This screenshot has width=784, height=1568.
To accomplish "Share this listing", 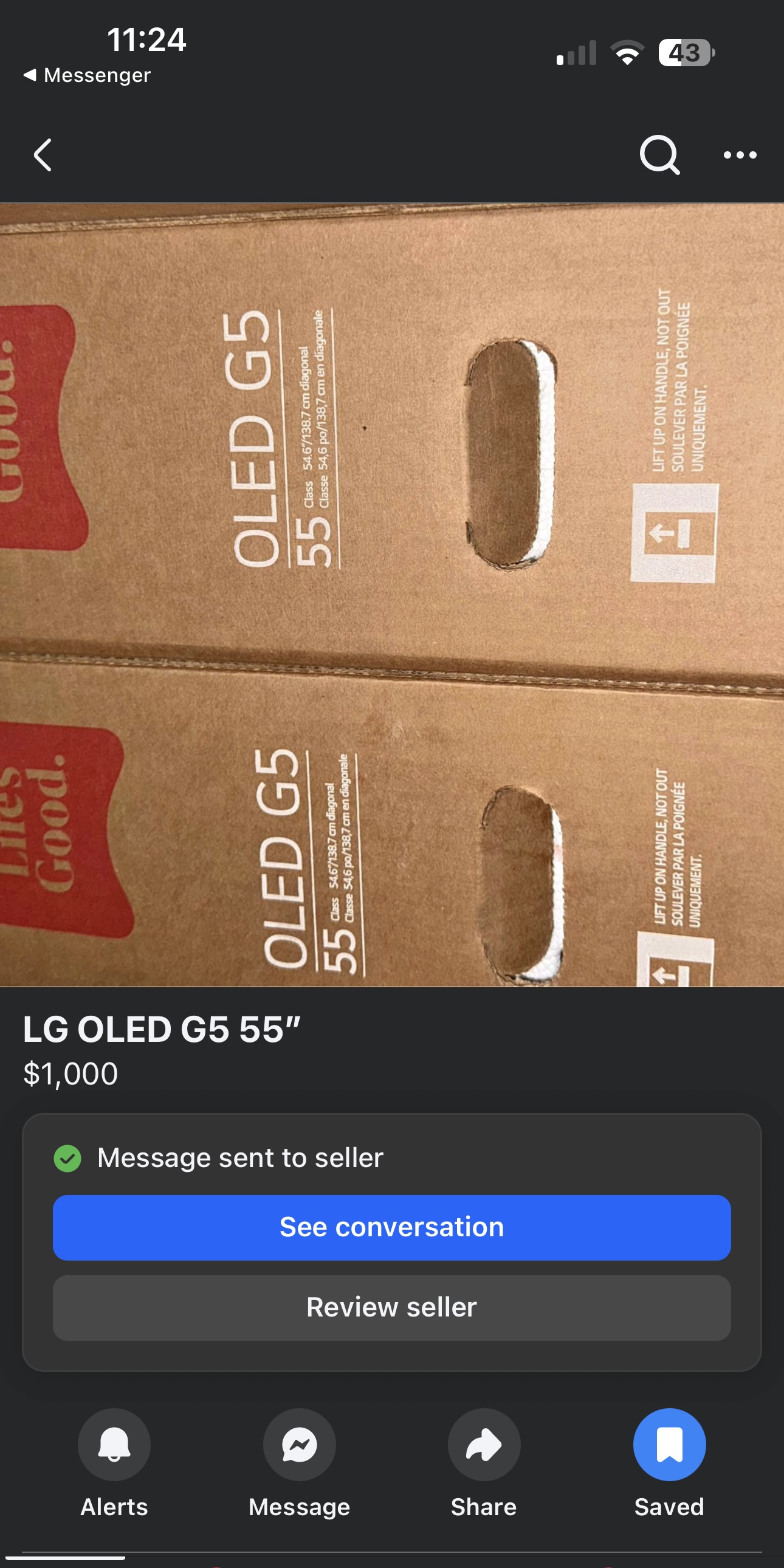I will (x=484, y=1445).
